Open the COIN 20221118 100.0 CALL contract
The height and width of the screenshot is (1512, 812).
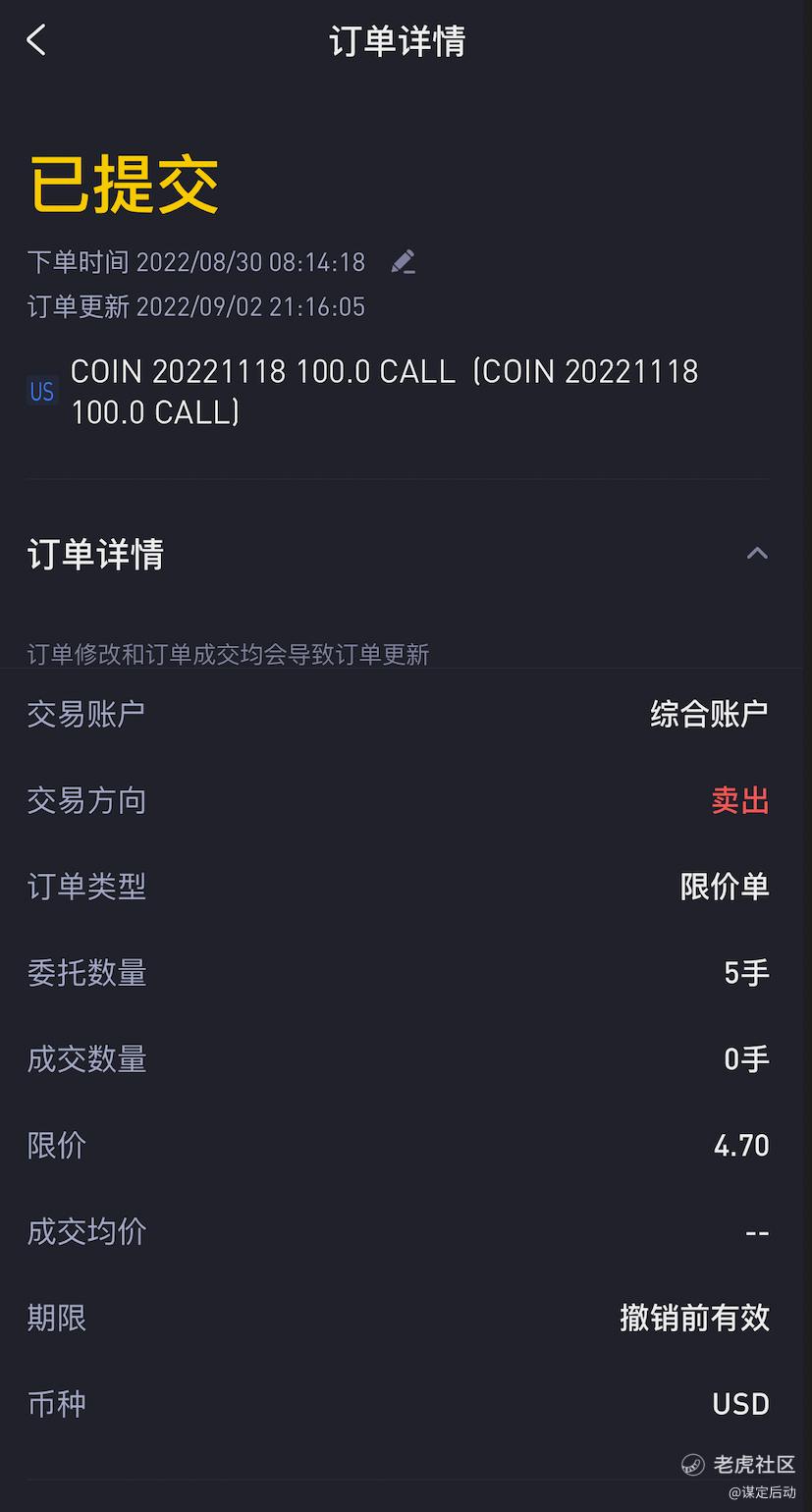pyautogui.click(x=383, y=391)
